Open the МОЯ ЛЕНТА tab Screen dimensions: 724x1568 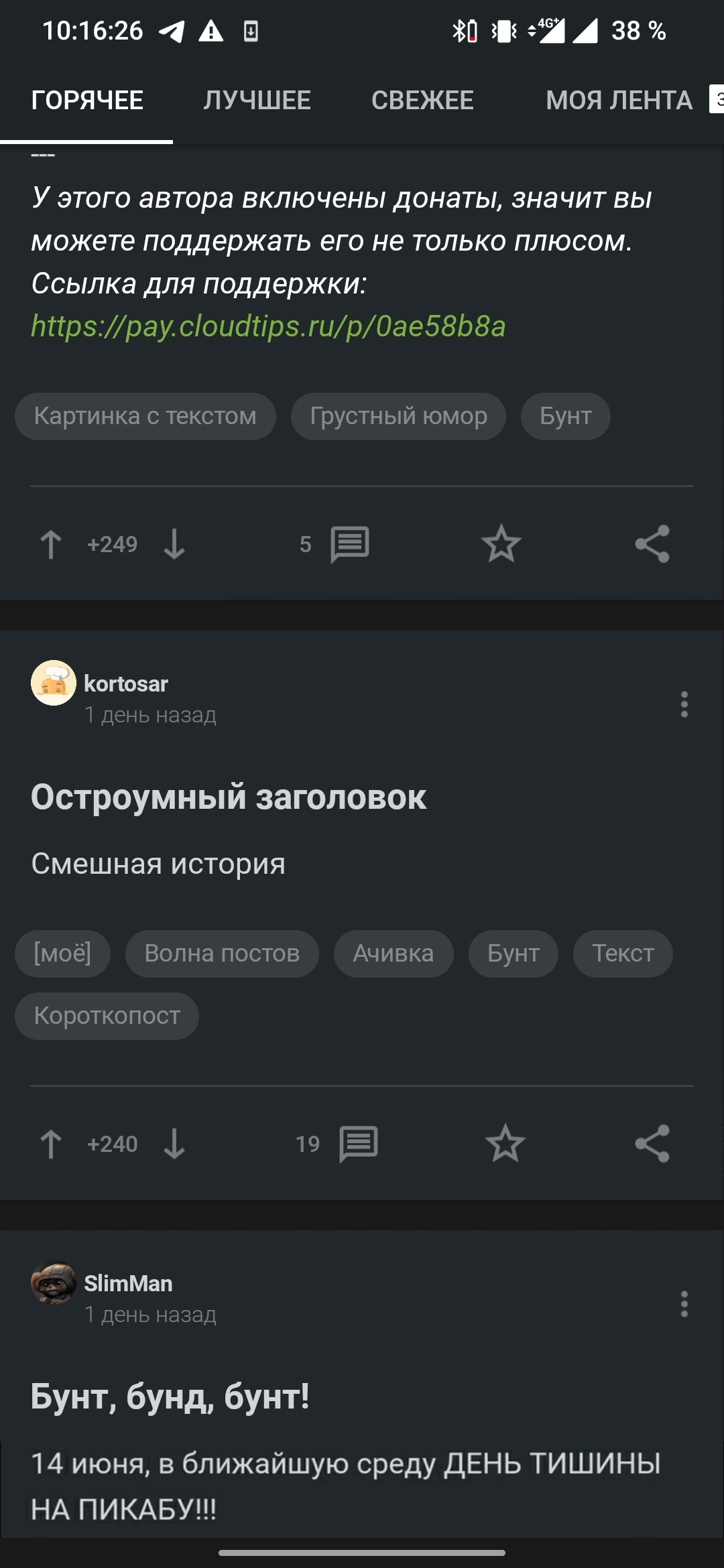pyautogui.click(x=619, y=101)
